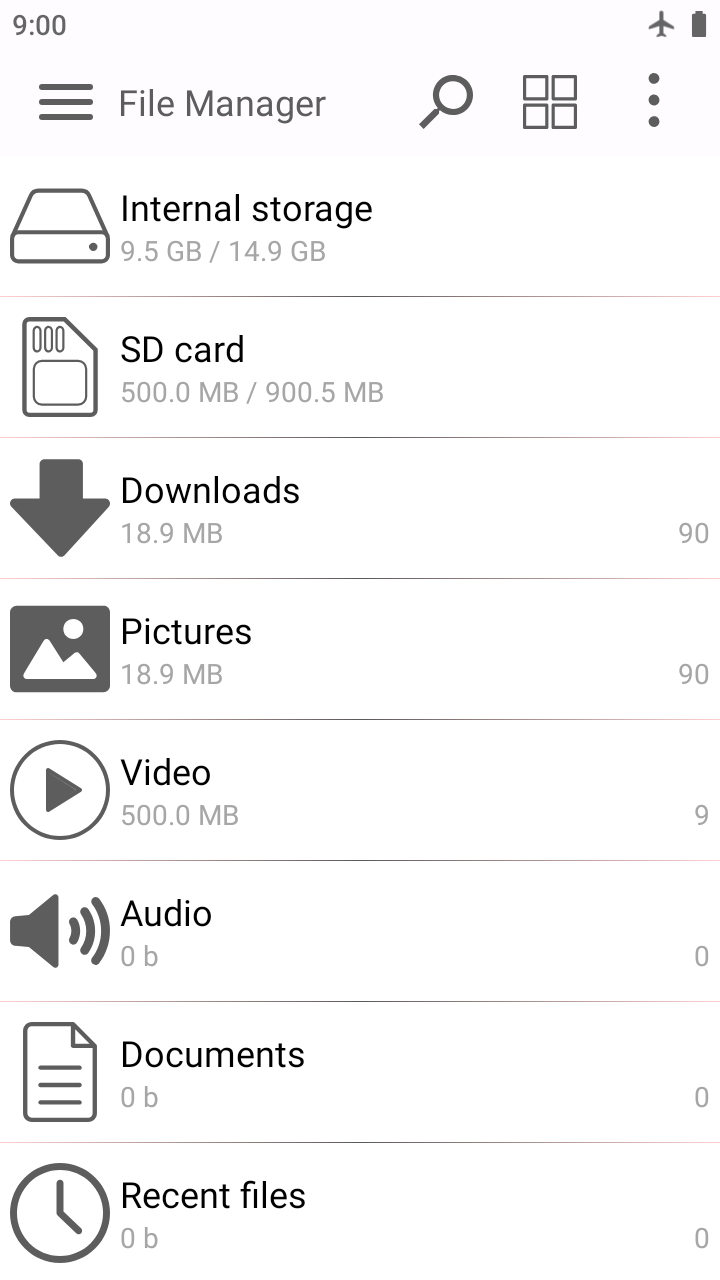Click the Downloads arrow icon
Image resolution: width=720 pixels, height=1280 pixels.
coord(59,508)
